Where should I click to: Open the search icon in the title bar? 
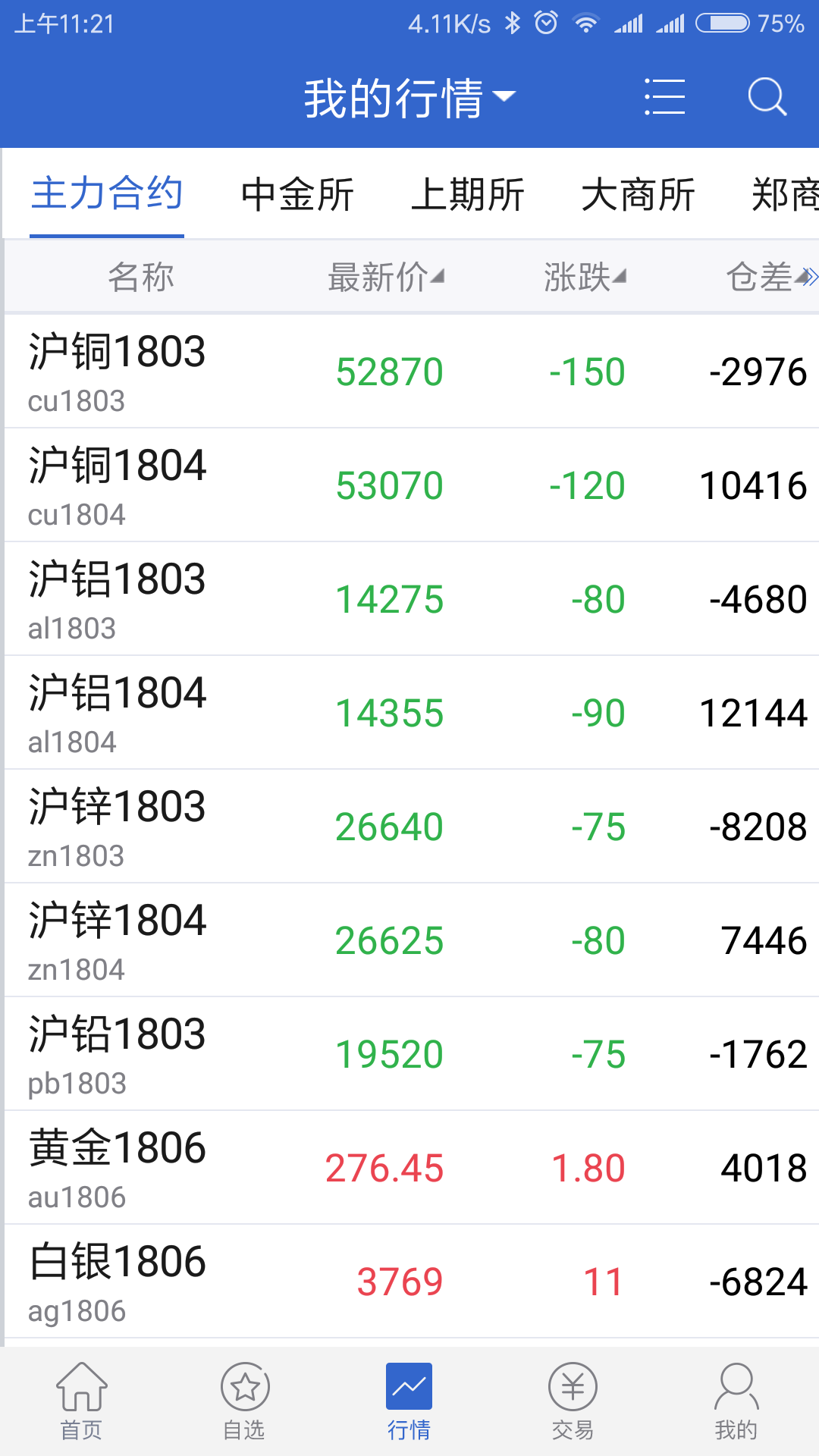coord(767,97)
